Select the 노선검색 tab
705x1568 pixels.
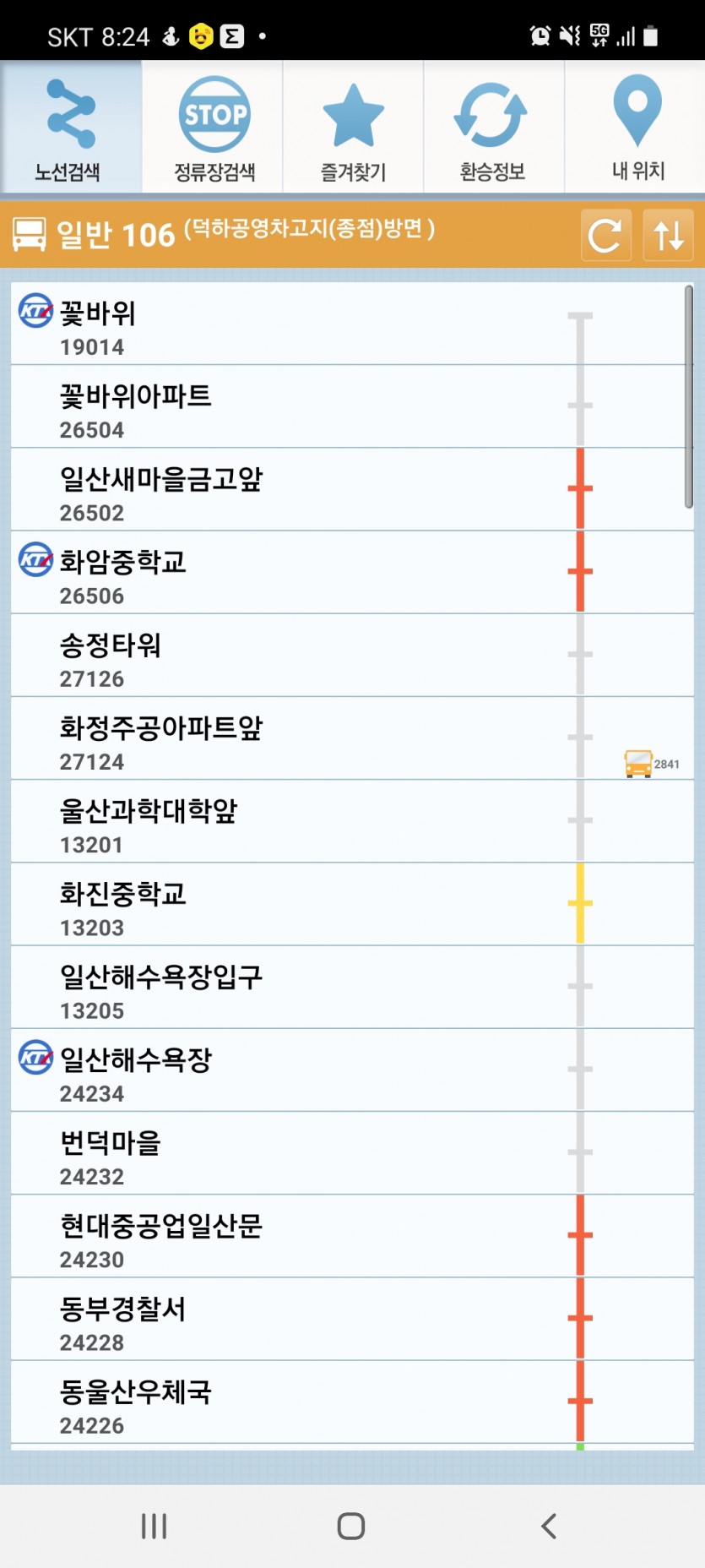tap(71, 128)
